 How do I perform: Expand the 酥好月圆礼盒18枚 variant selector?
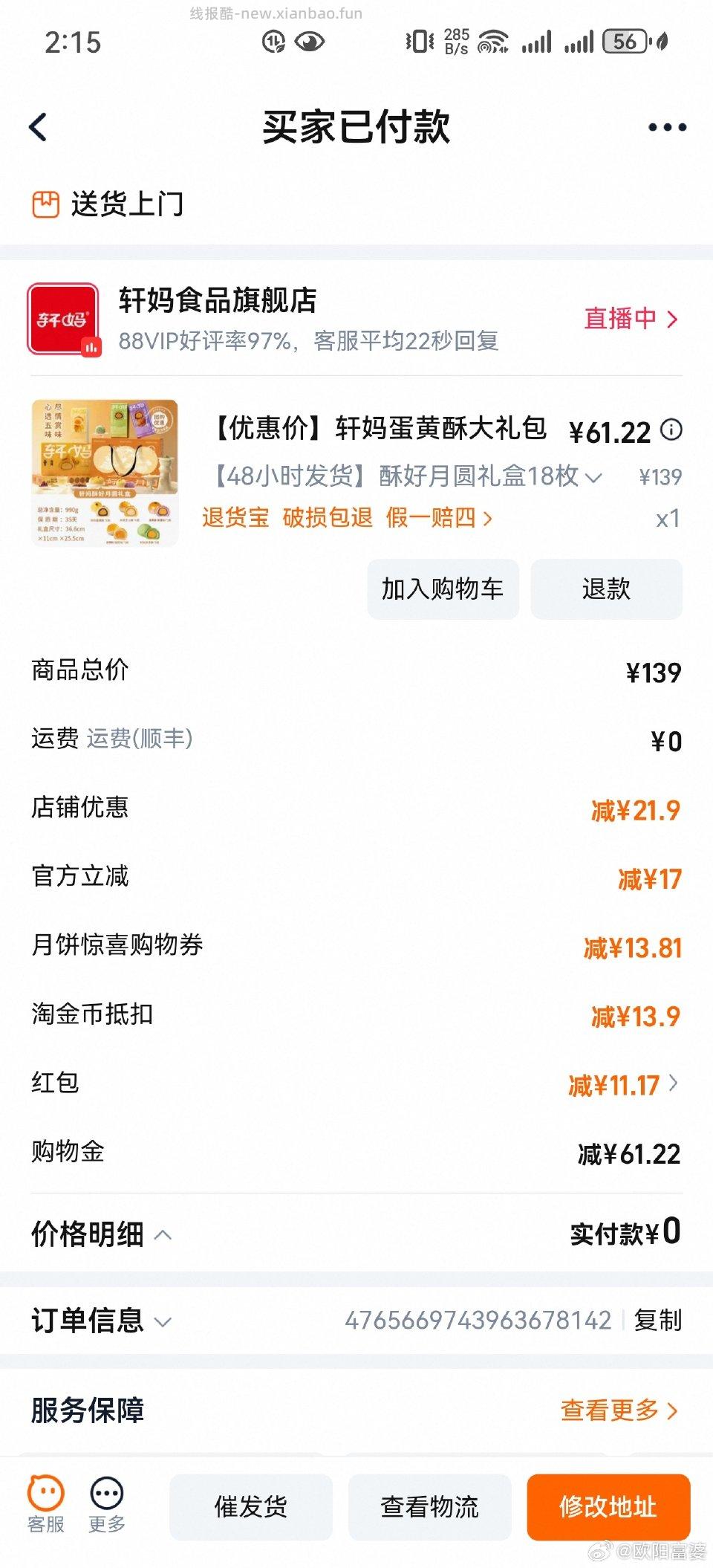[x=593, y=476]
